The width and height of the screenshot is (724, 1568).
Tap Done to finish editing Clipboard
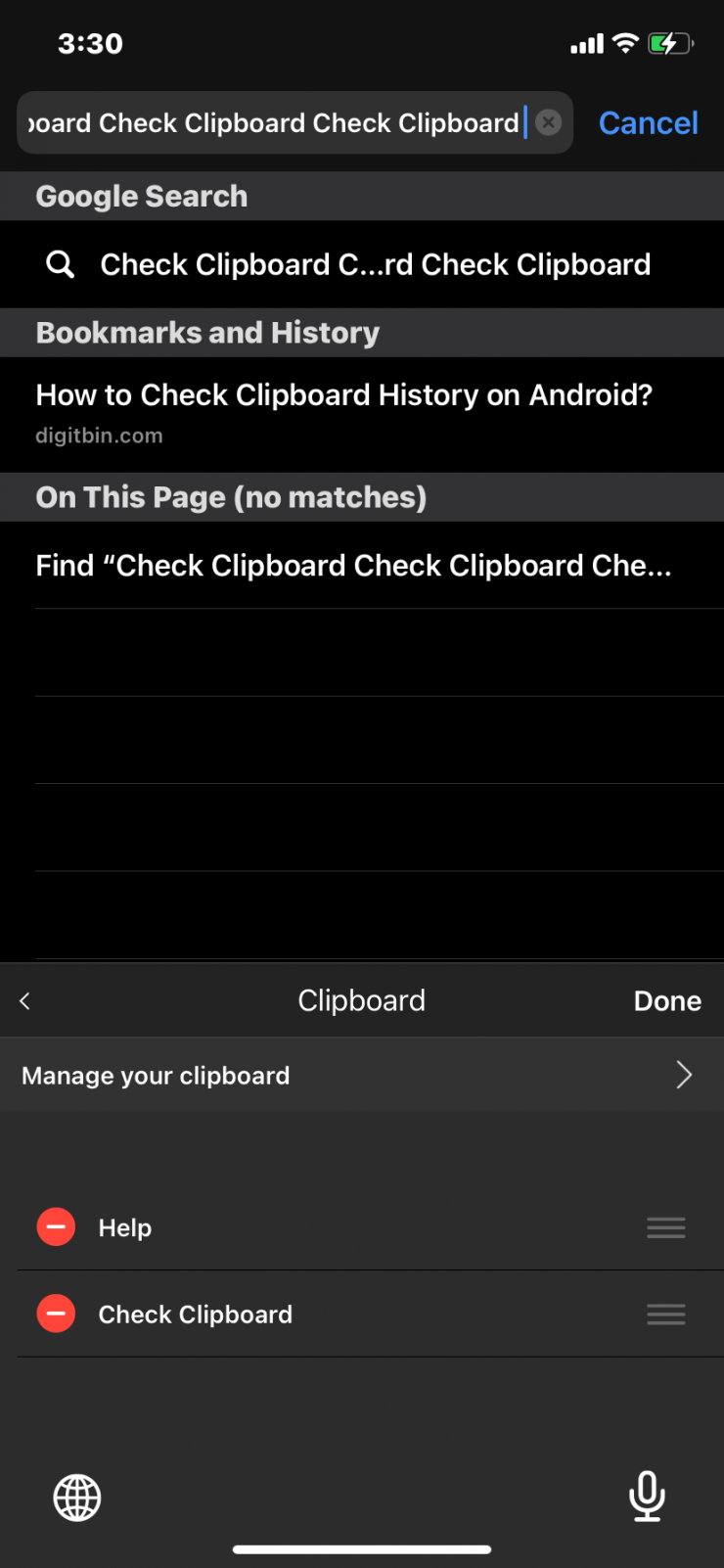click(x=667, y=1000)
